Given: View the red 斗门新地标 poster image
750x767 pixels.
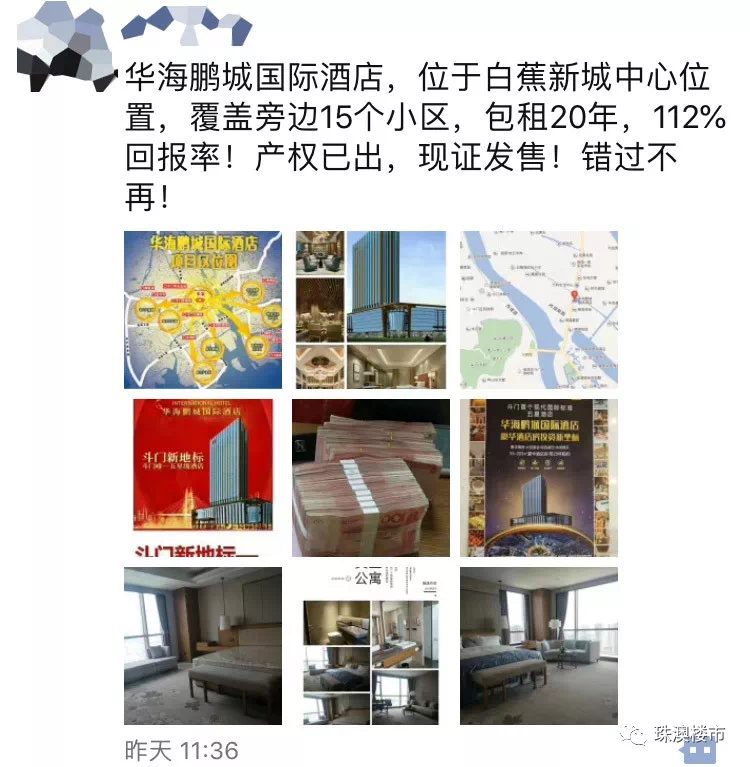Looking at the screenshot, I should click(x=202, y=478).
